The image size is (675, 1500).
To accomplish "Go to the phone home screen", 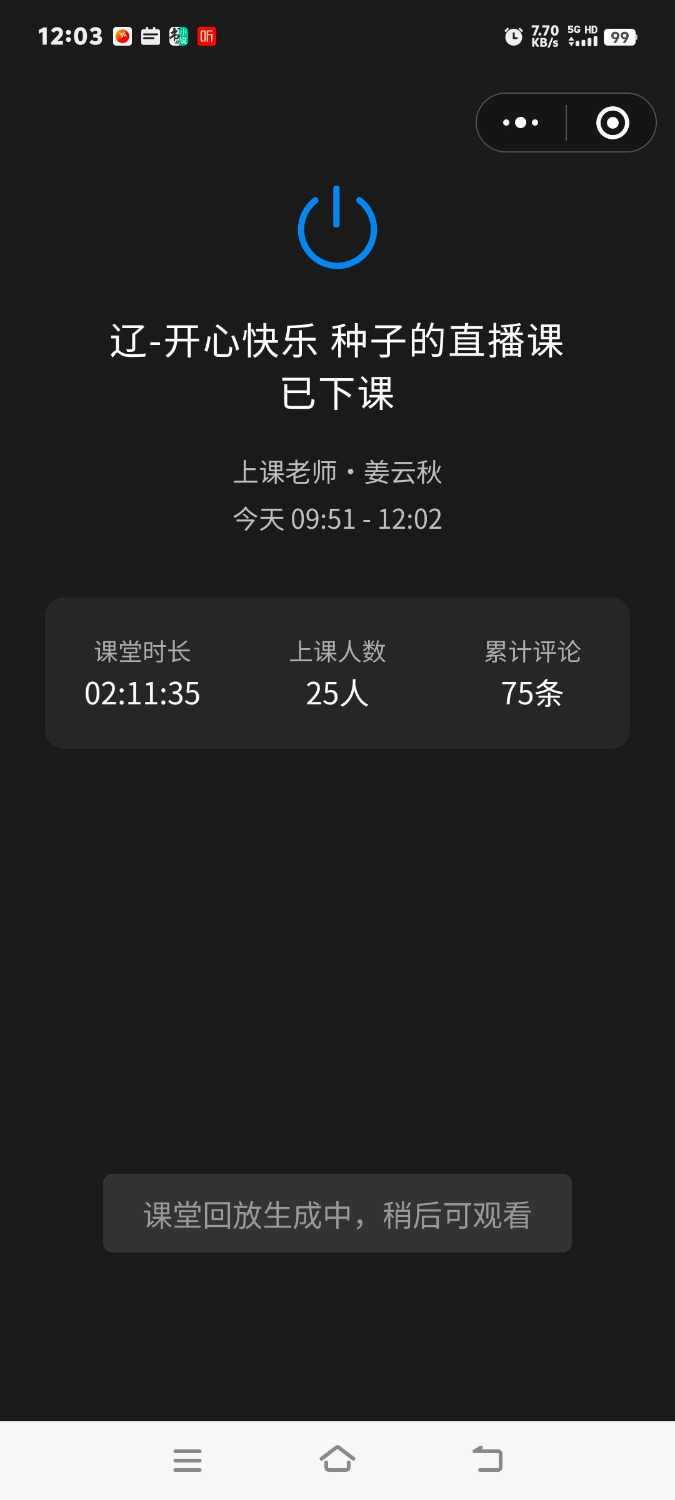I will (337, 1460).
